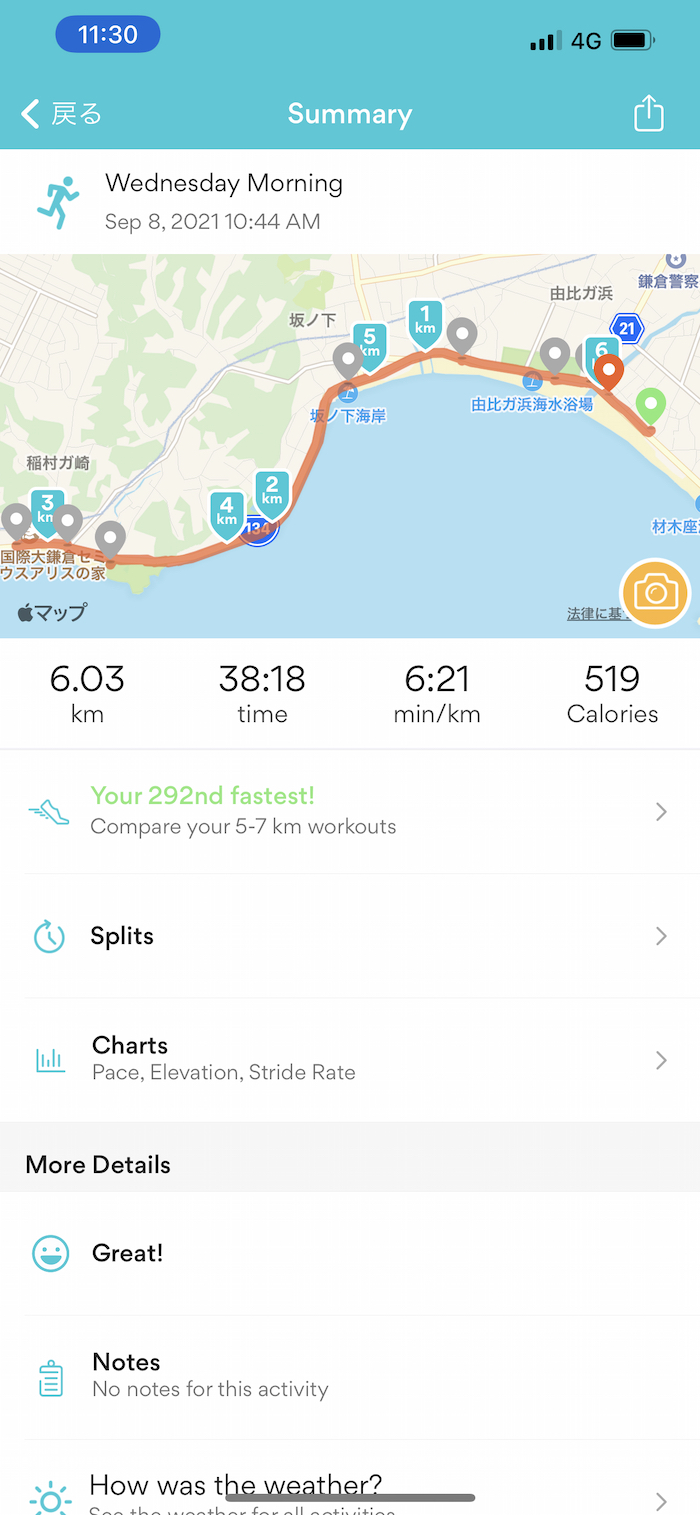This screenshot has width=700, height=1515.
Task: Go back using the 戻る button
Action: pos(62,114)
